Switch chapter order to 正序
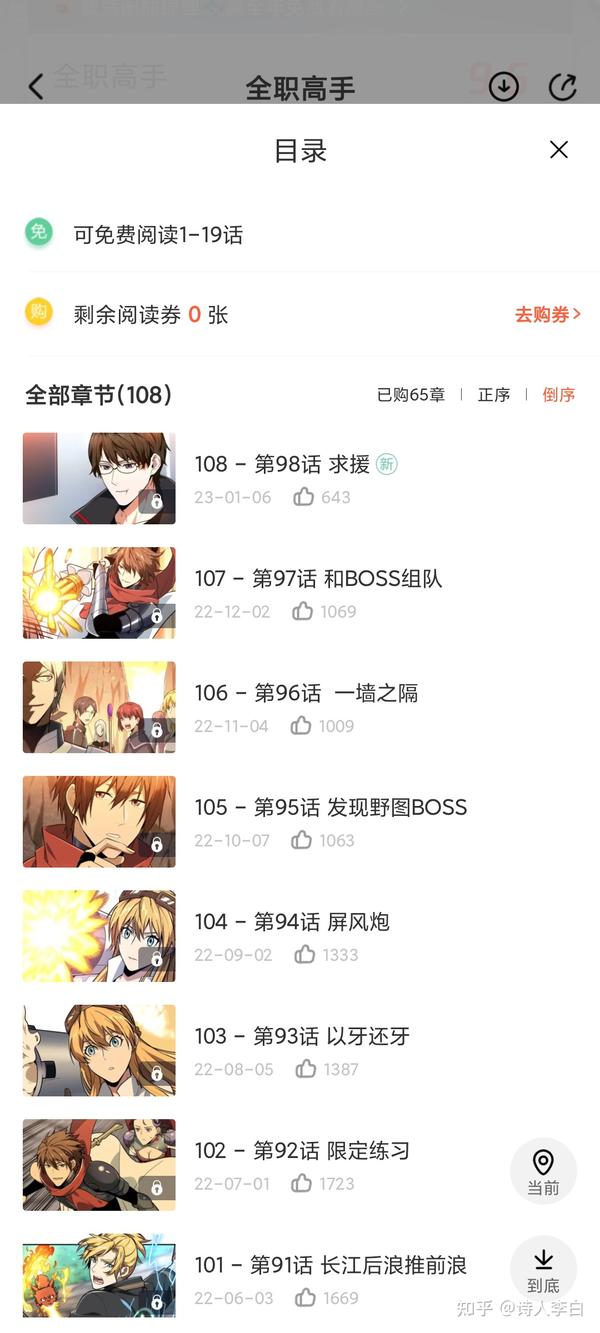600x1333 pixels. 494,395
